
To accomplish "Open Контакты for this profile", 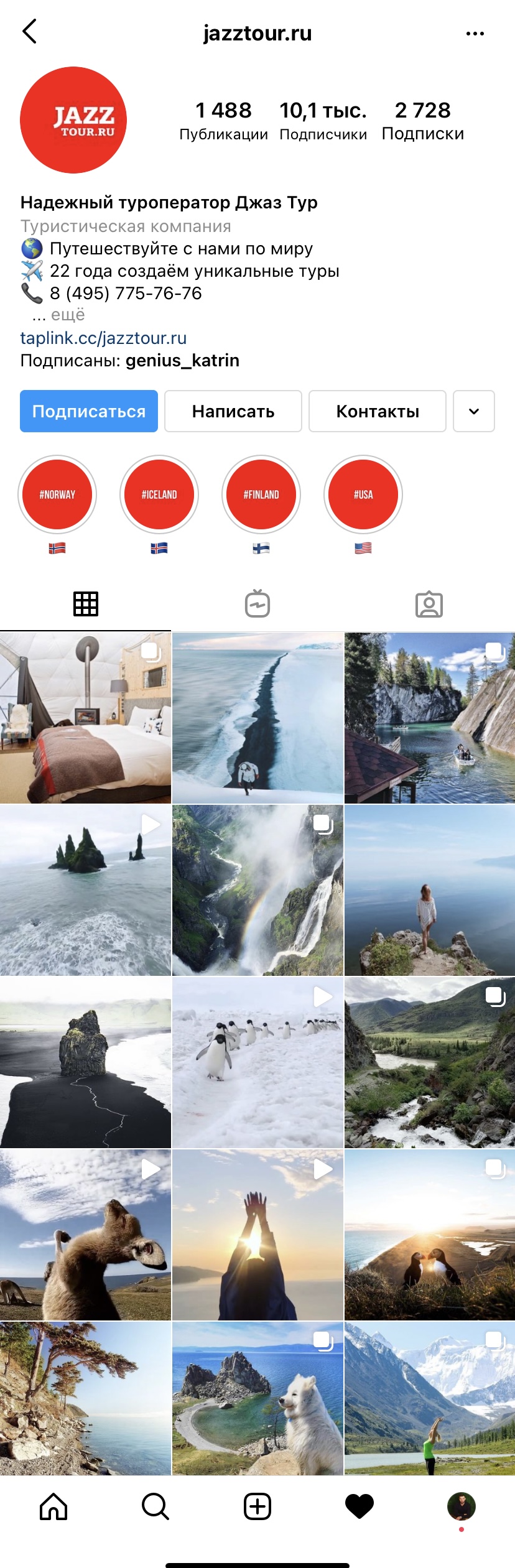I will coord(378,411).
